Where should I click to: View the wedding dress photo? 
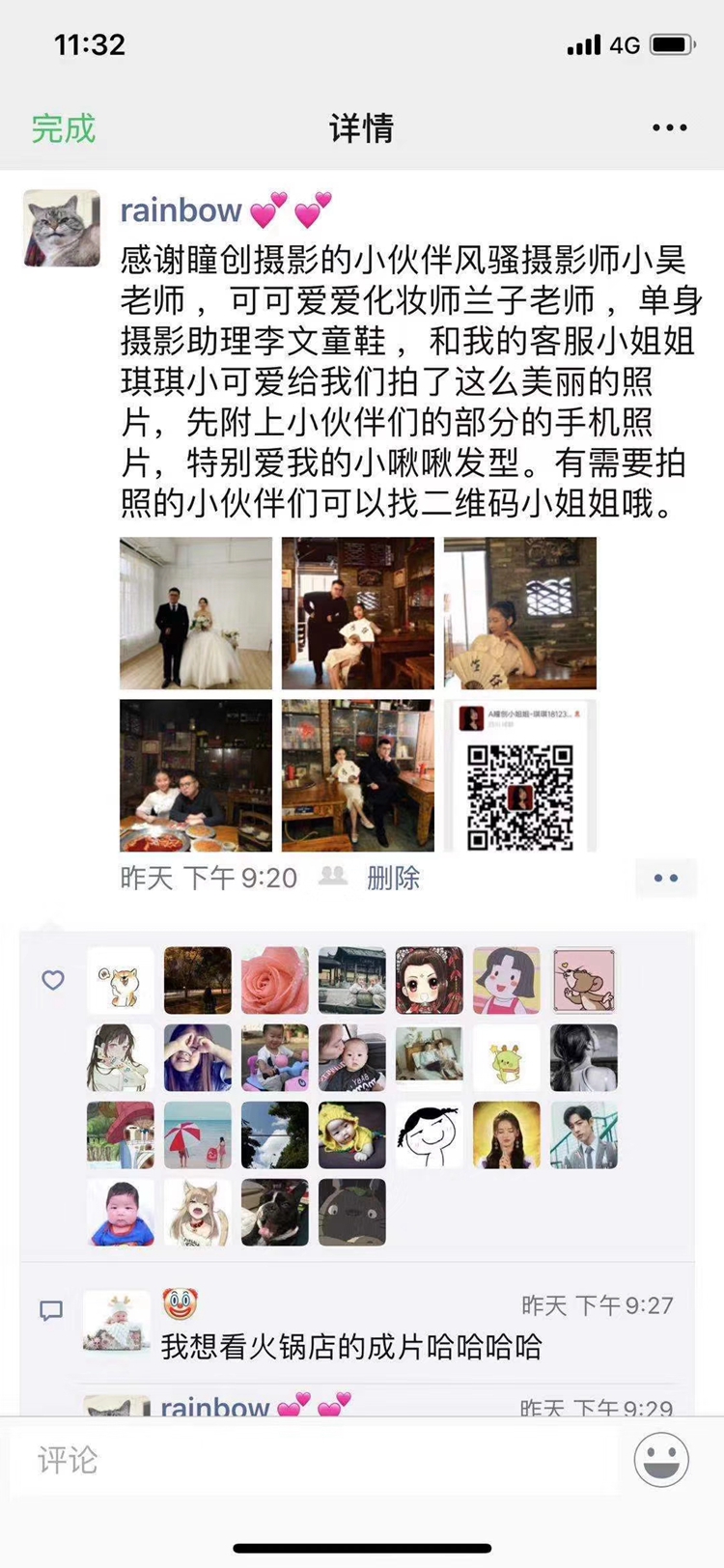196,613
